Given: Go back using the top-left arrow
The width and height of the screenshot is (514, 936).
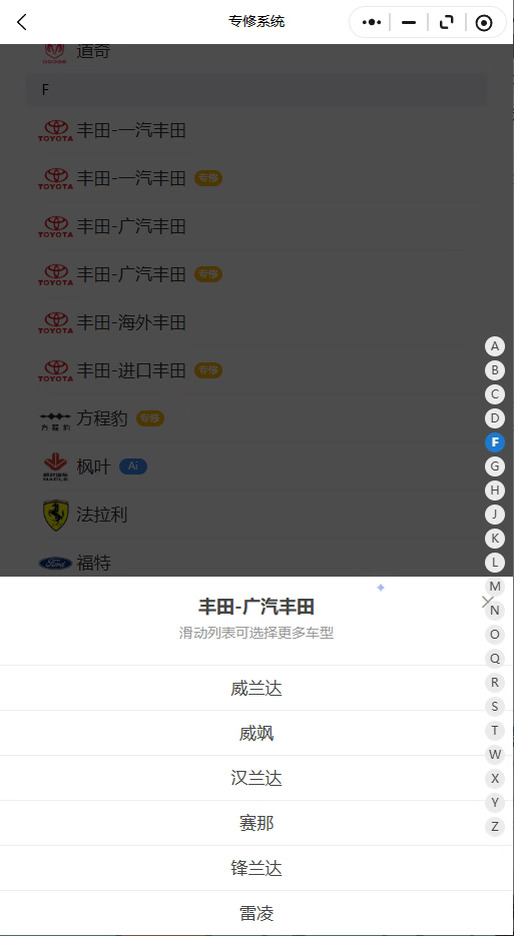Looking at the screenshot, I should (22, 22).
